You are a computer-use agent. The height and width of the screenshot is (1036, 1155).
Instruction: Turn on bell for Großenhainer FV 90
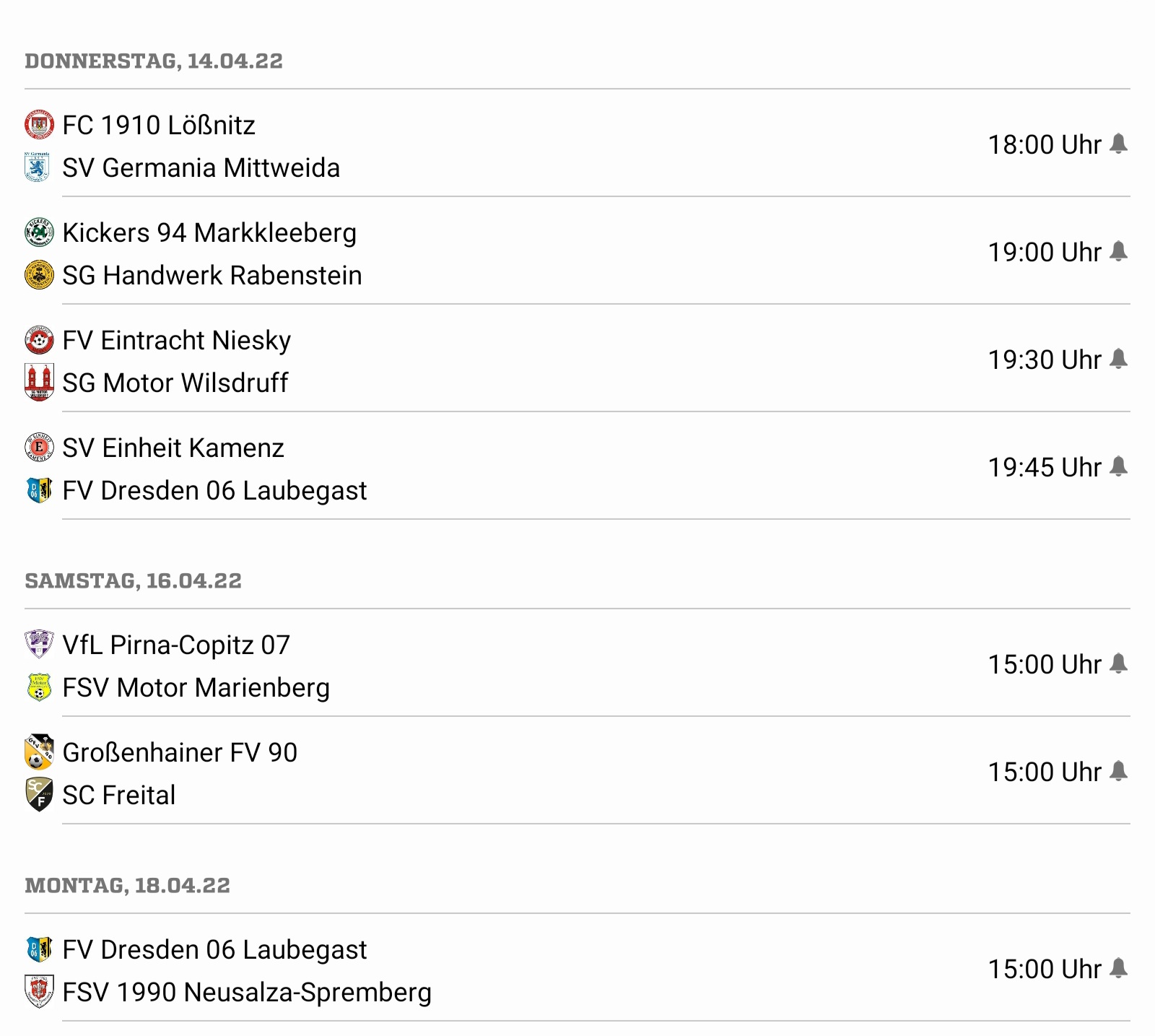[x=1118, y=771]
